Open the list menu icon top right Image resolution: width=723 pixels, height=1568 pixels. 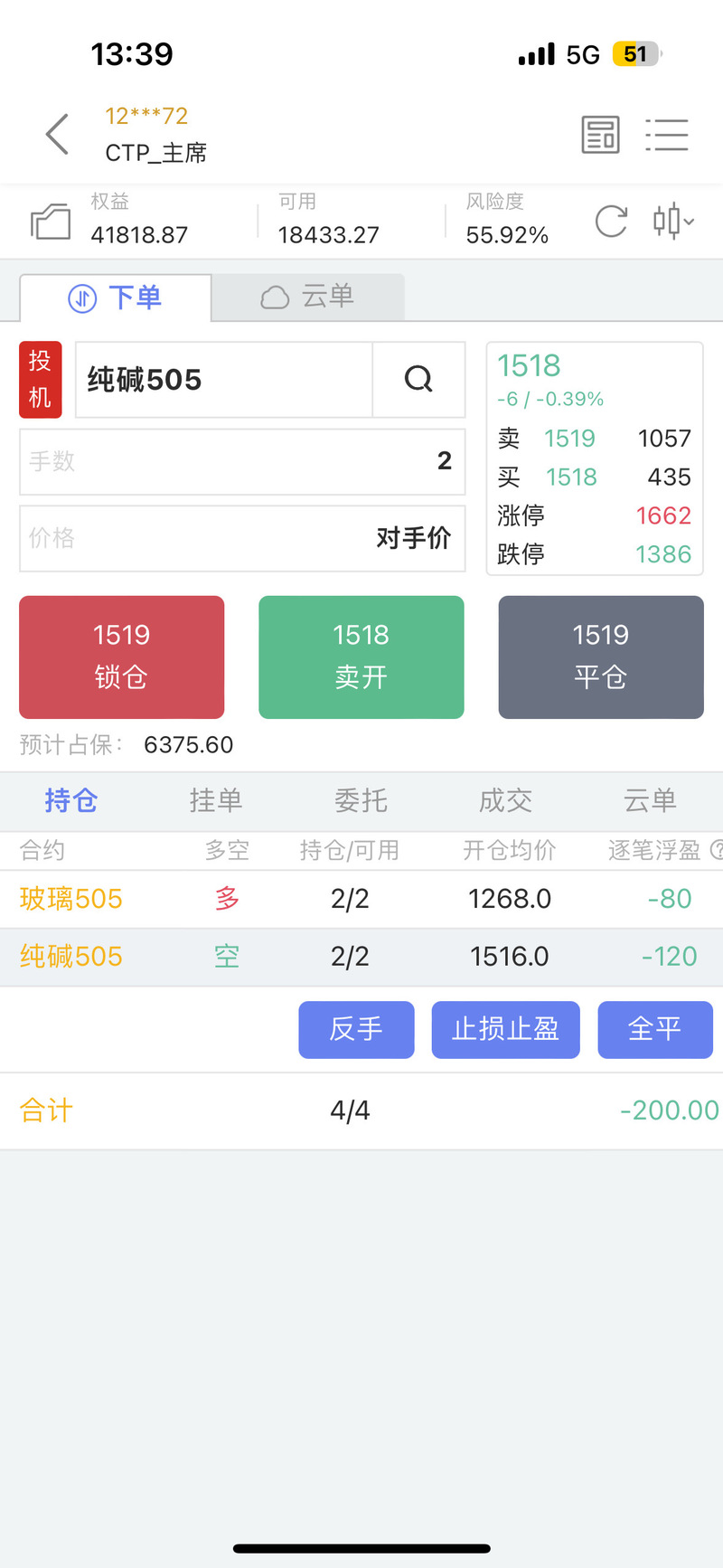(667, 135)
